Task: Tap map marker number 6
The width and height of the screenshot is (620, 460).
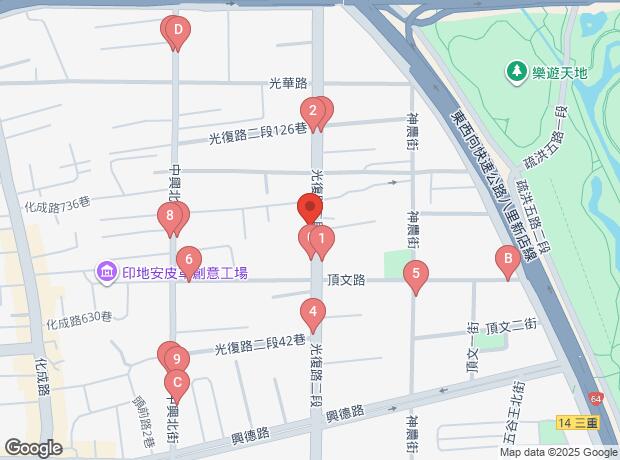Action: [188, 260]
